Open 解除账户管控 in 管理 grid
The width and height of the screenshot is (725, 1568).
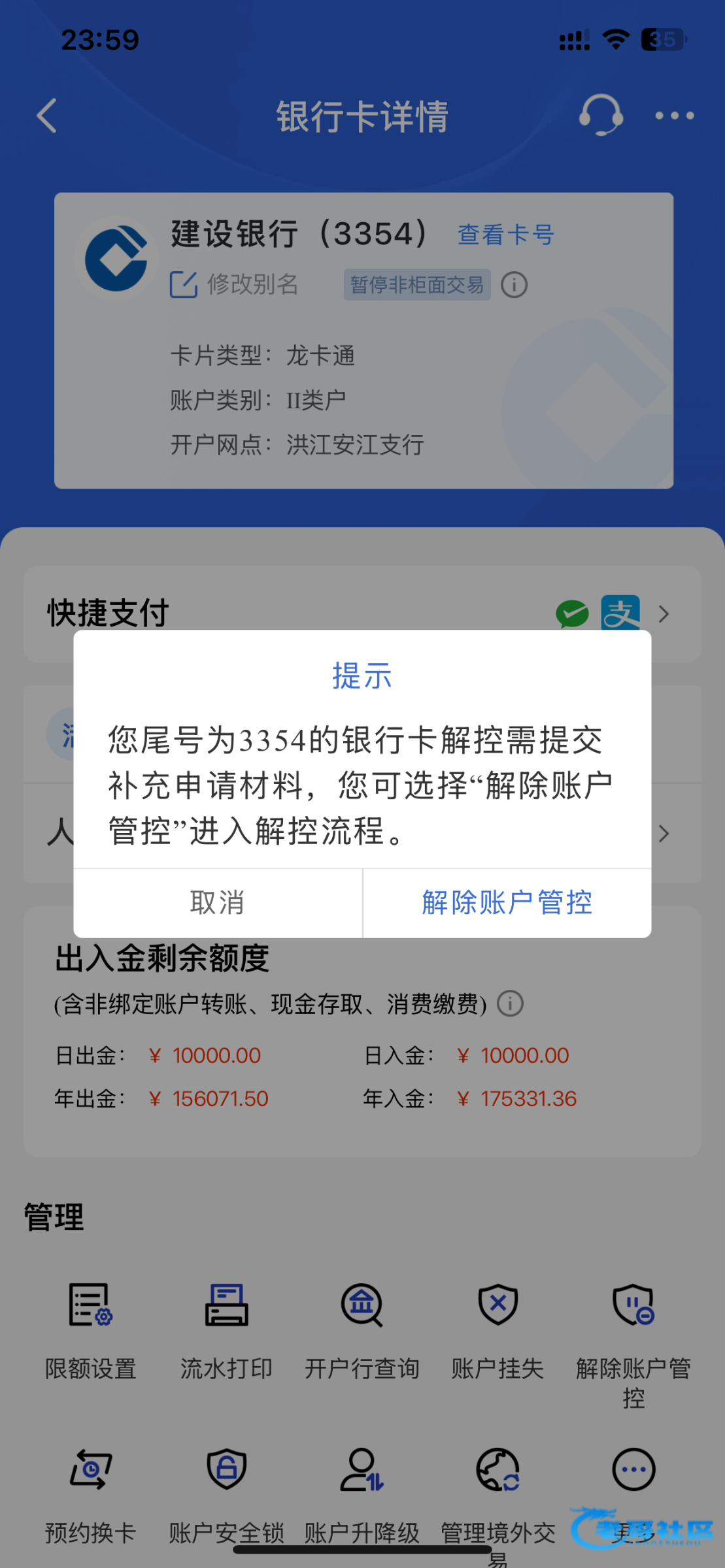coord(633,1339)
